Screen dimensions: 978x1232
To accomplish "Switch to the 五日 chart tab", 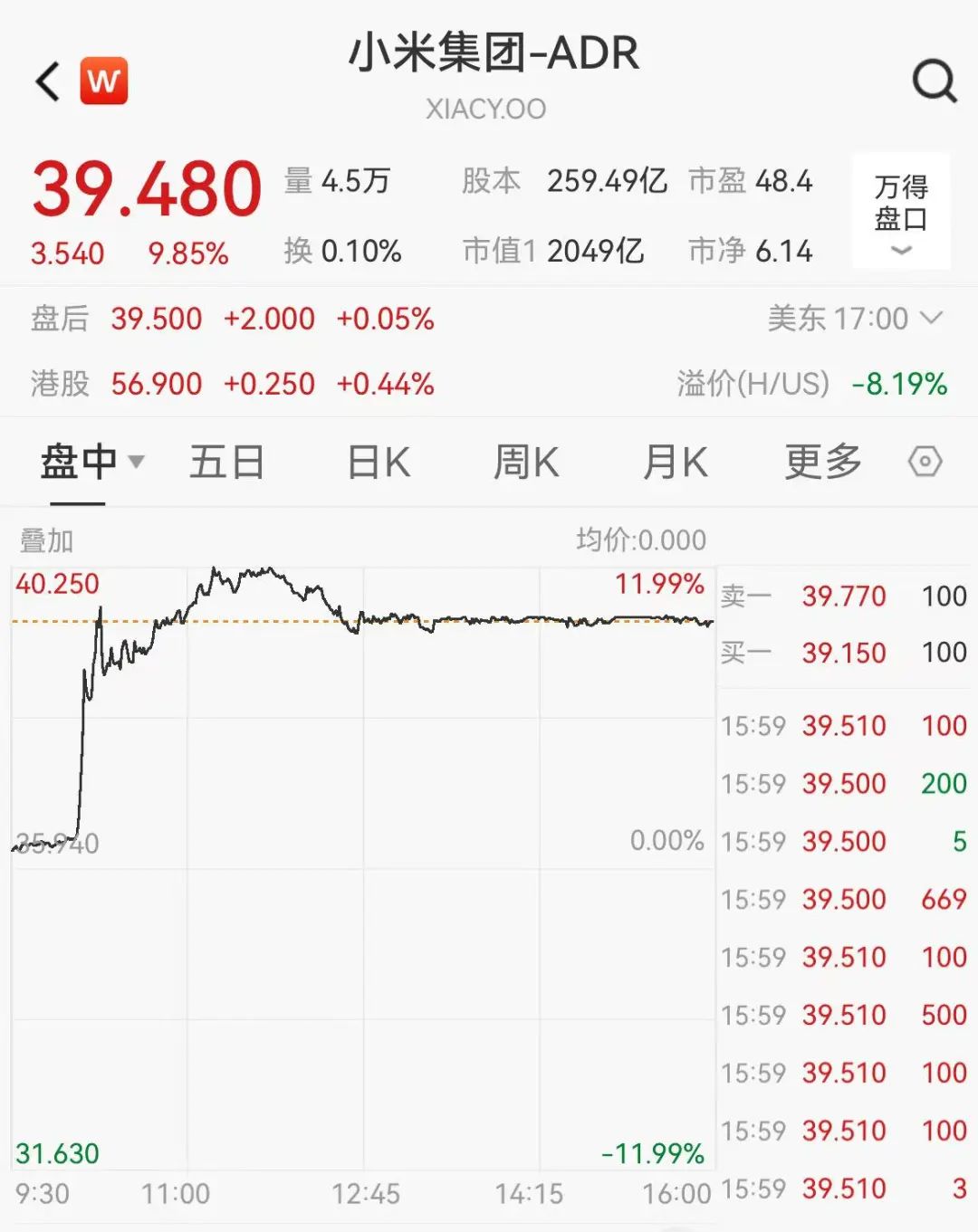I will [x=226, y=463].
